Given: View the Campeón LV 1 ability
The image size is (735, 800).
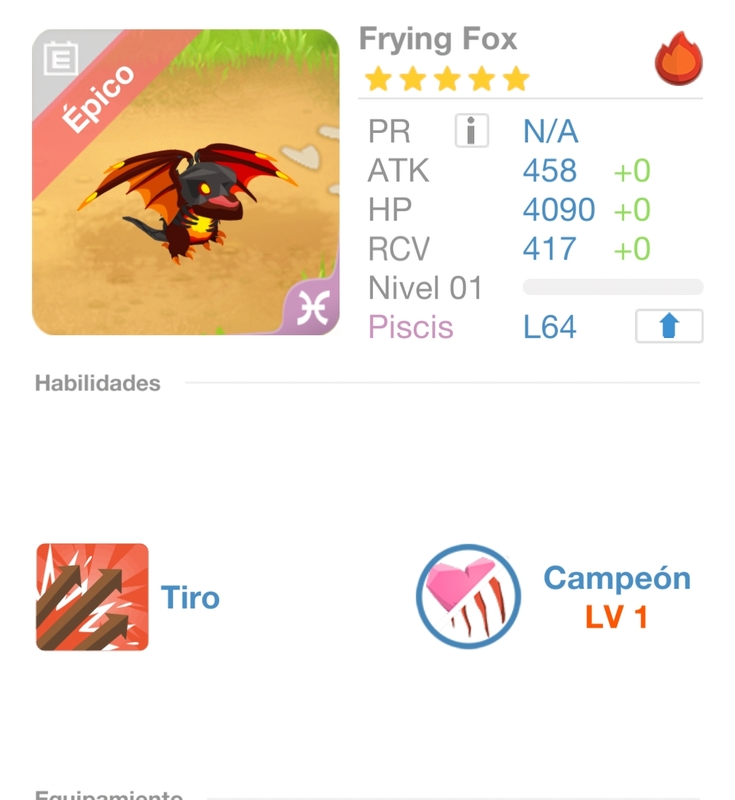Looking at the screenshot, I should point(468,596).
